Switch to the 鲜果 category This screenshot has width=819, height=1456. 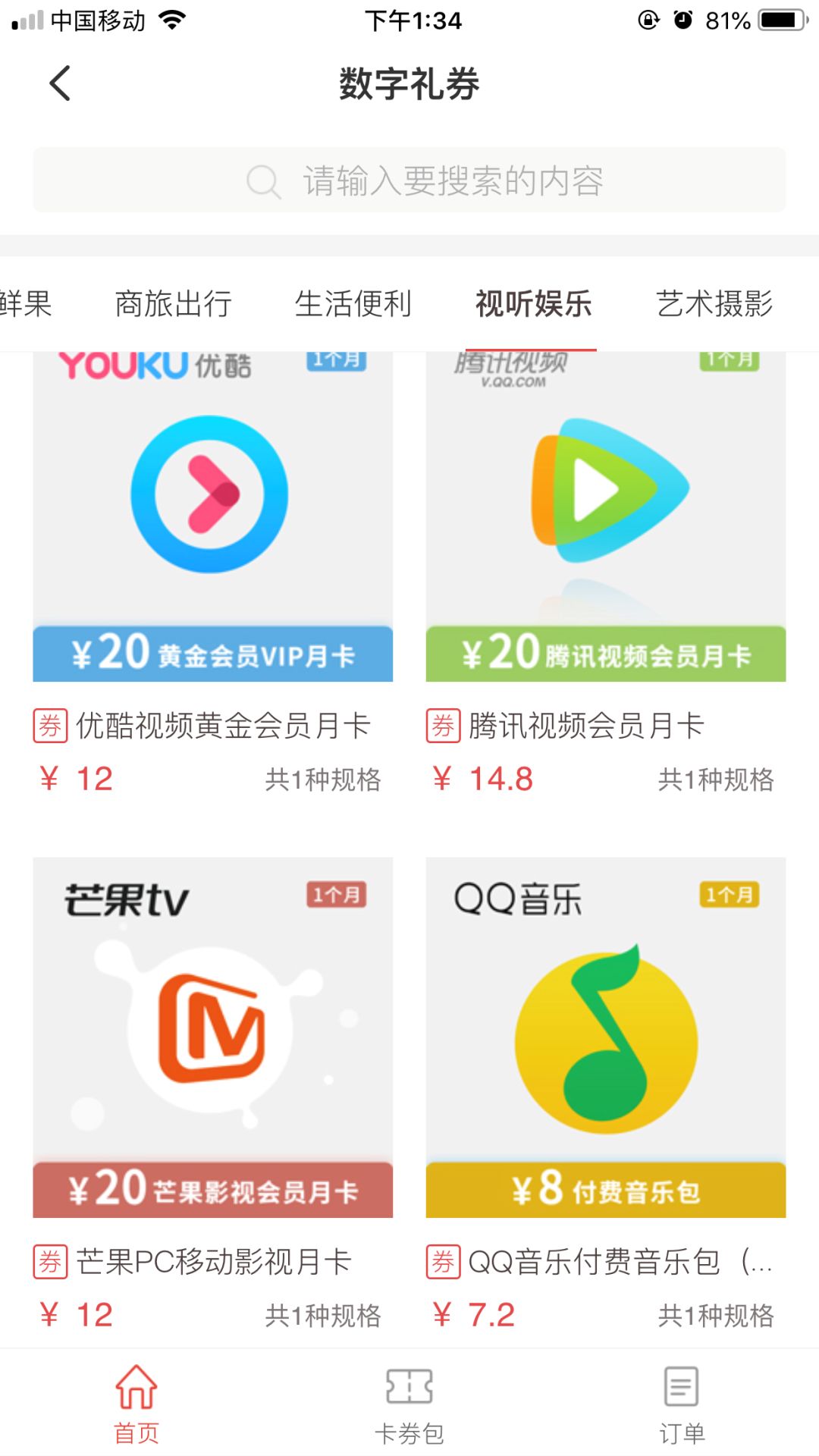(x=27, y=303)
